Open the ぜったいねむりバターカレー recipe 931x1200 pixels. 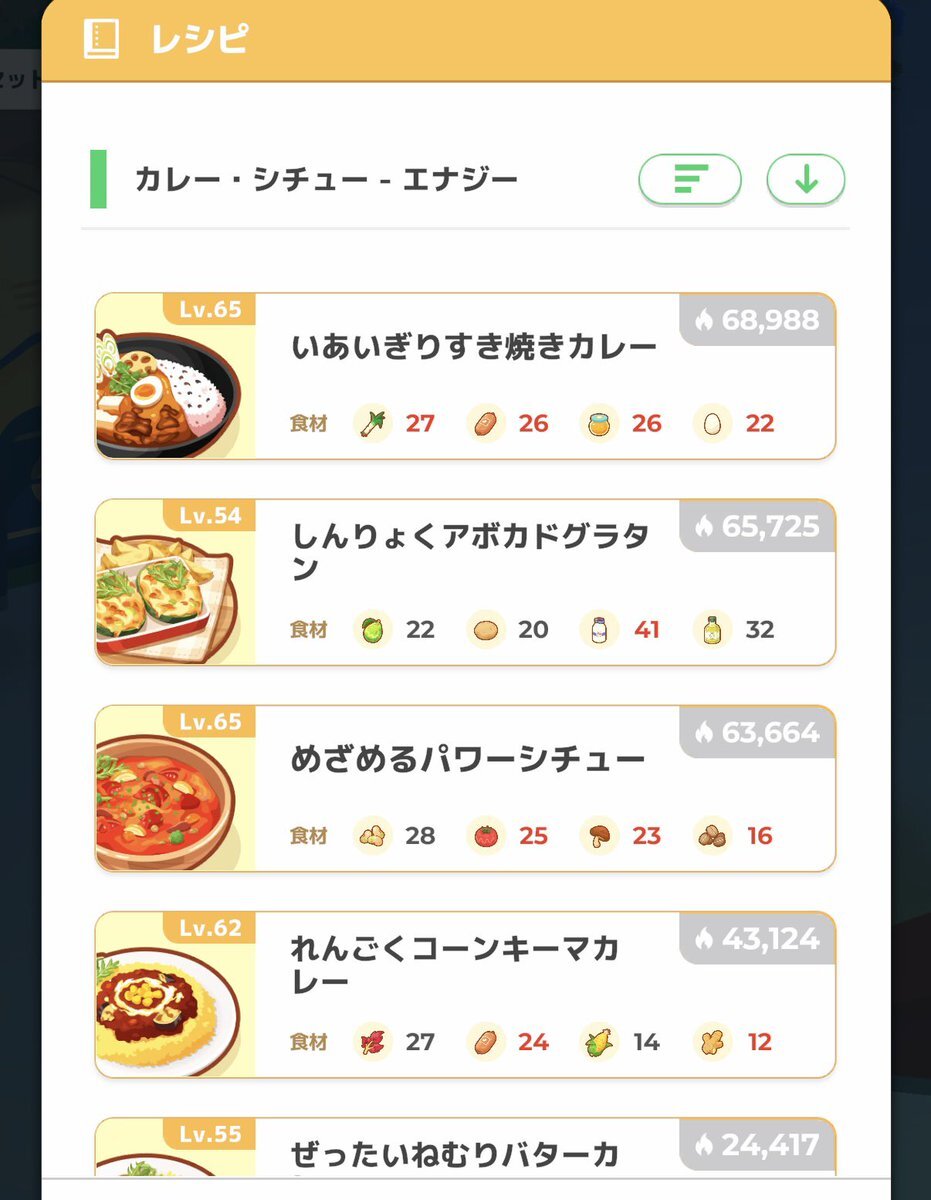pyautogui.click(x=465, y=1156)
